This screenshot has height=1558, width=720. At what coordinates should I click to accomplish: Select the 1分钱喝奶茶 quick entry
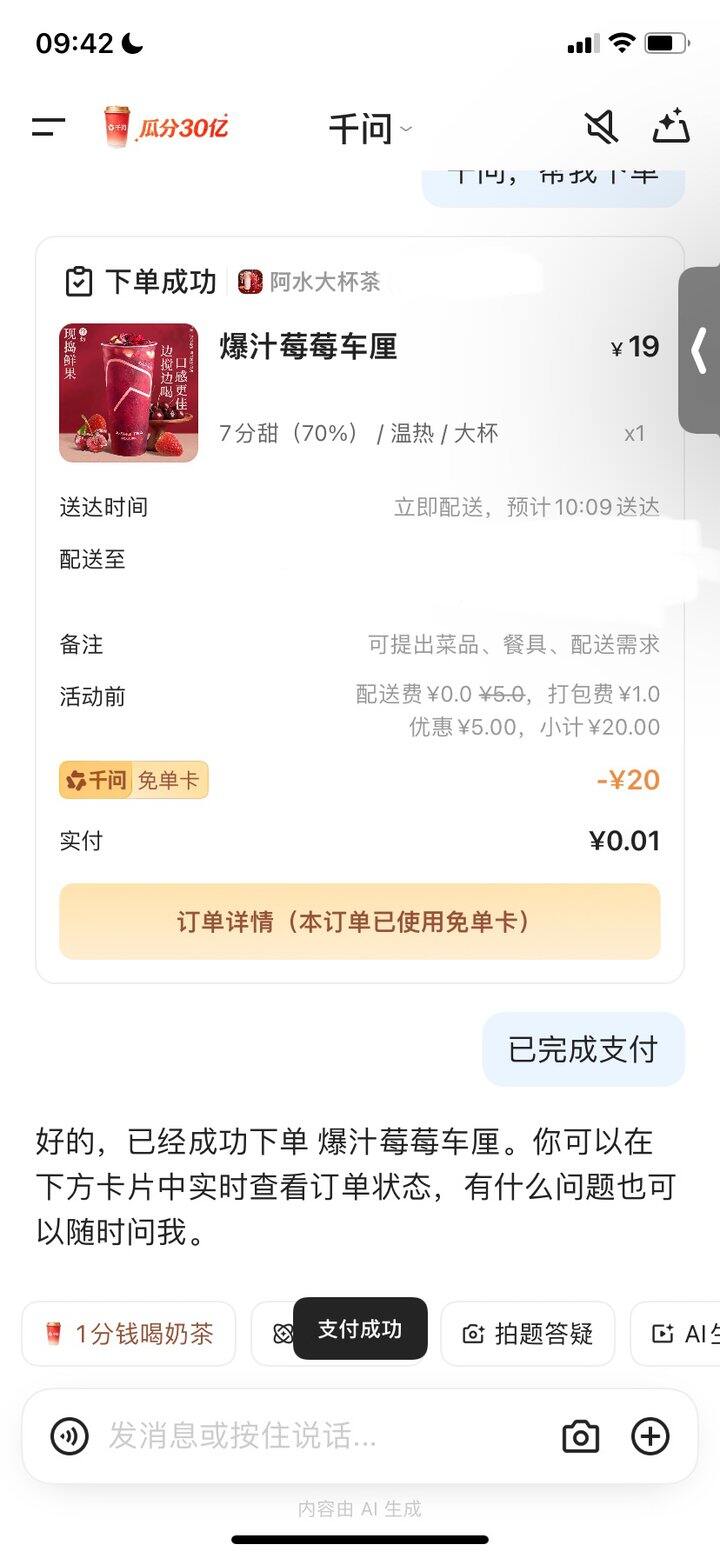tap(128, 1334)
